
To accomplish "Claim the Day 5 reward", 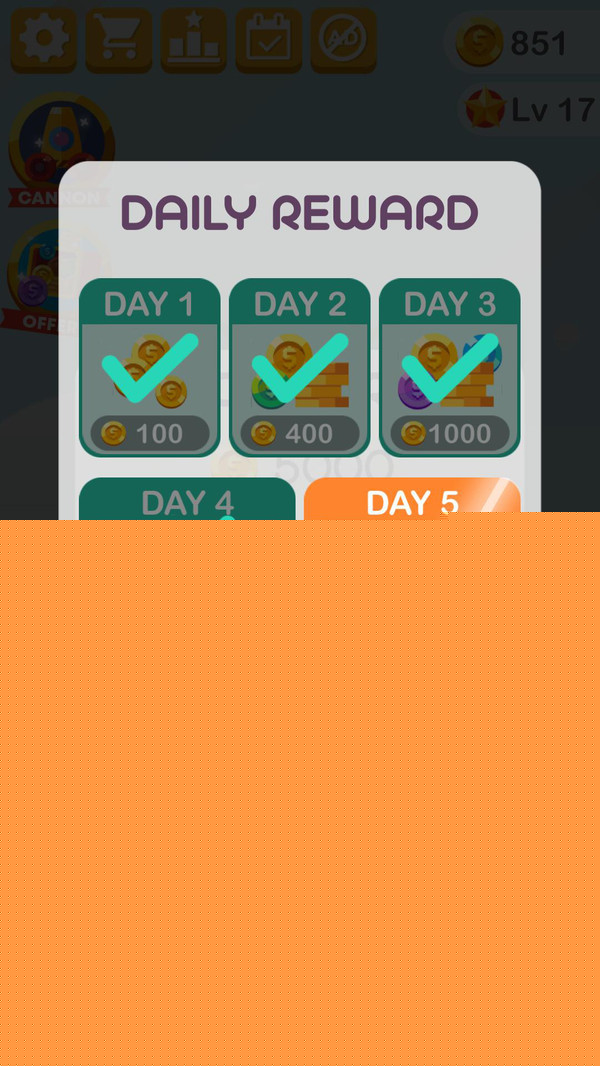I will click(x=412, y=499).
